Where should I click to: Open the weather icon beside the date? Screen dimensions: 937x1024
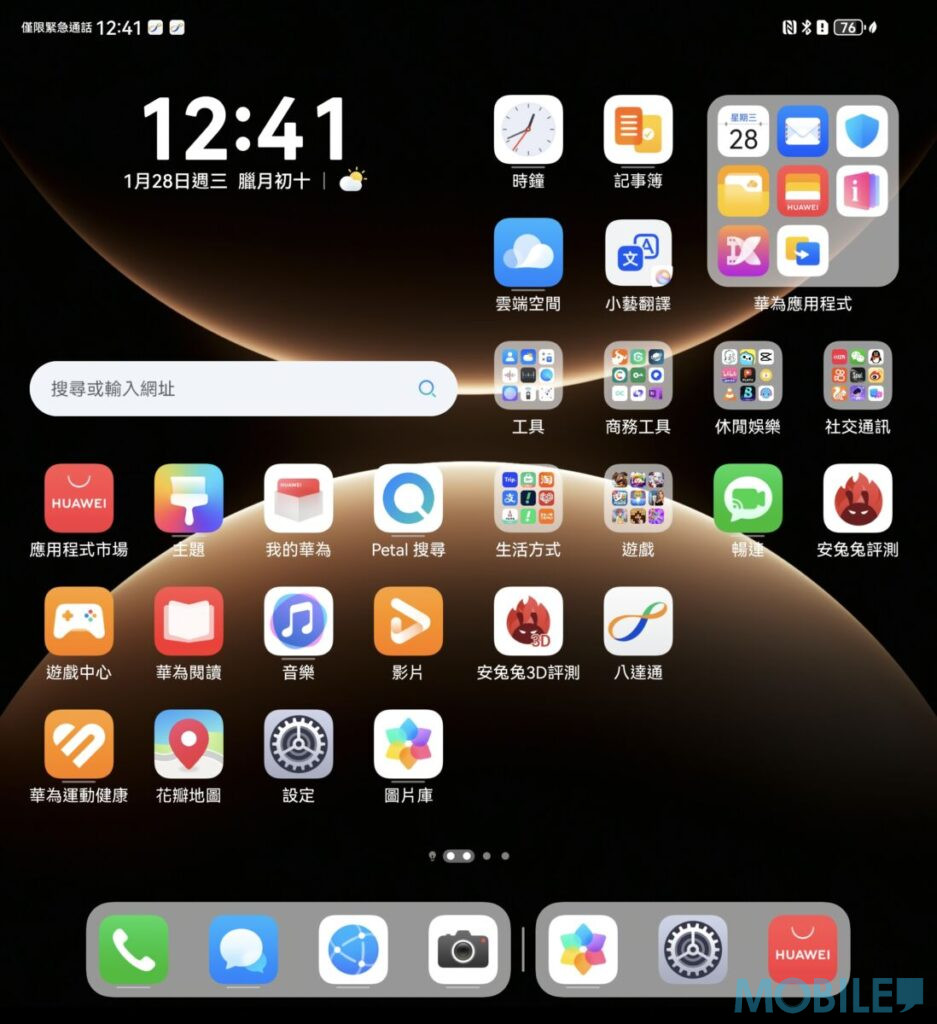(352, 181)
